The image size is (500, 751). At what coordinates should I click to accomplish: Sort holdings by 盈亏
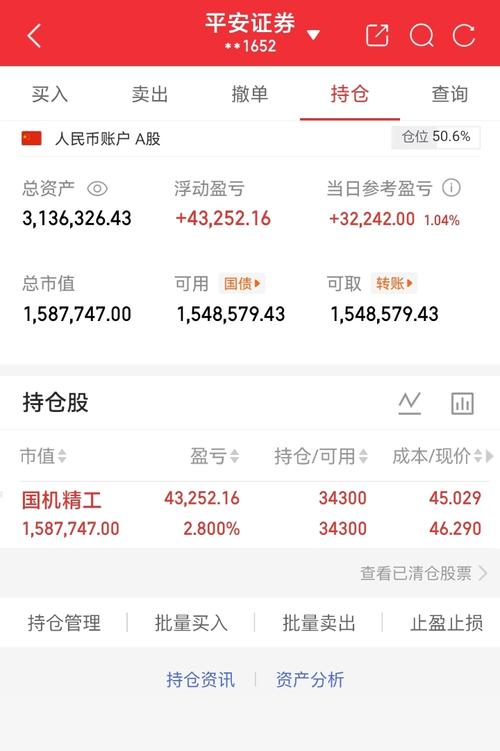(x=214, y=456)
